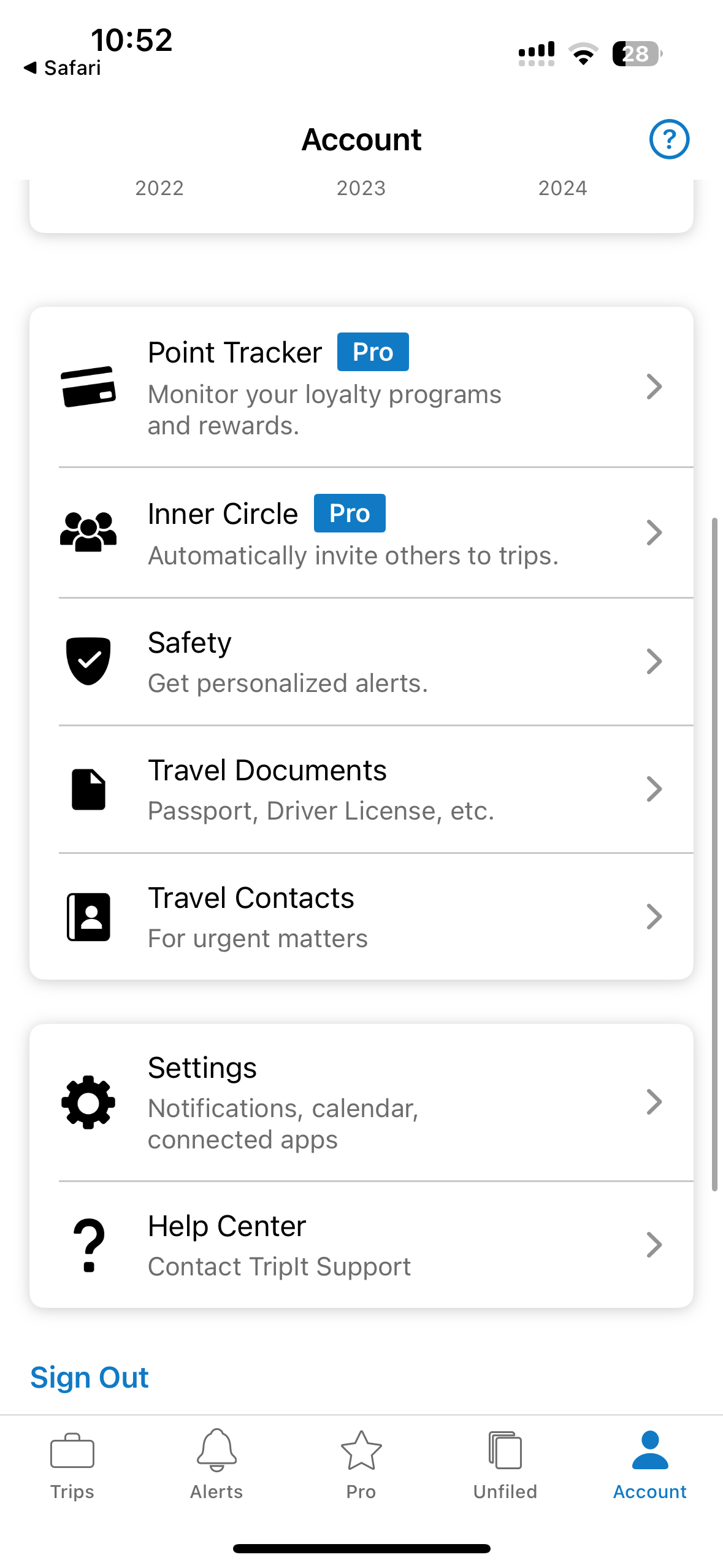The height and width of the screenshot is (1568, 723).
Task: Tap Sign Out
Action: [x=90, y=1377]
